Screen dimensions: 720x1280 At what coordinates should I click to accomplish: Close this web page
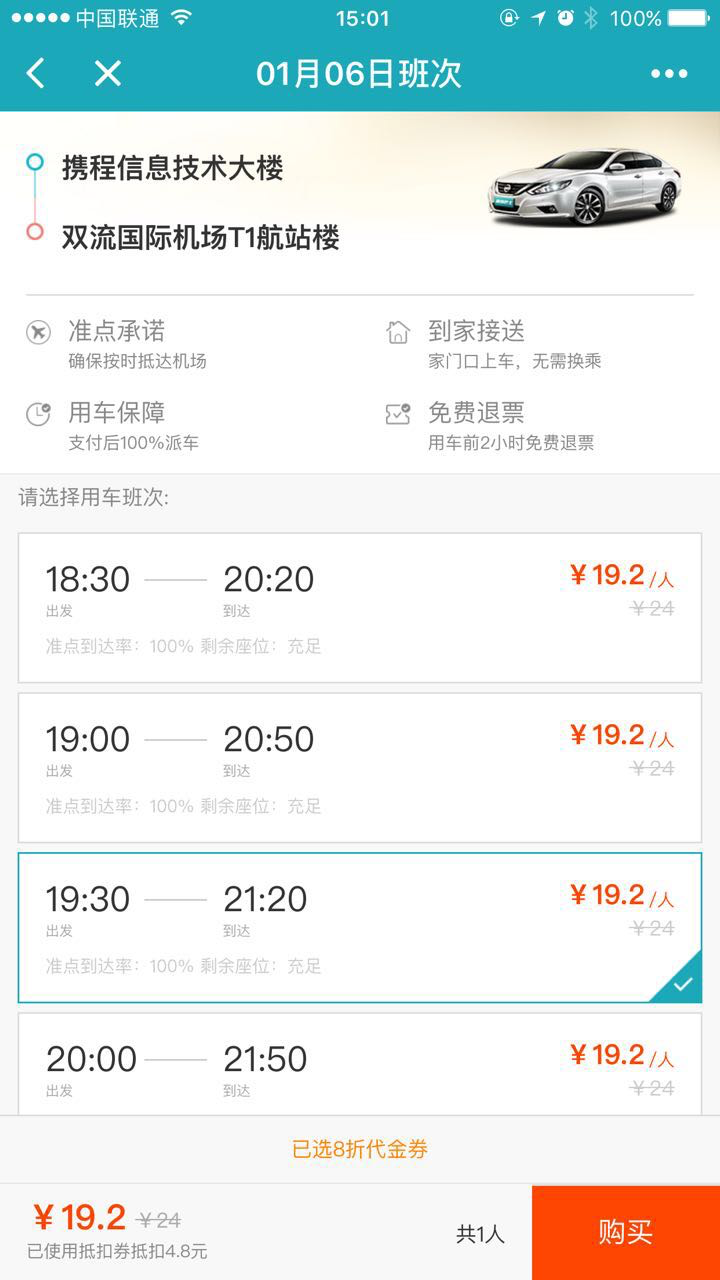107,73
